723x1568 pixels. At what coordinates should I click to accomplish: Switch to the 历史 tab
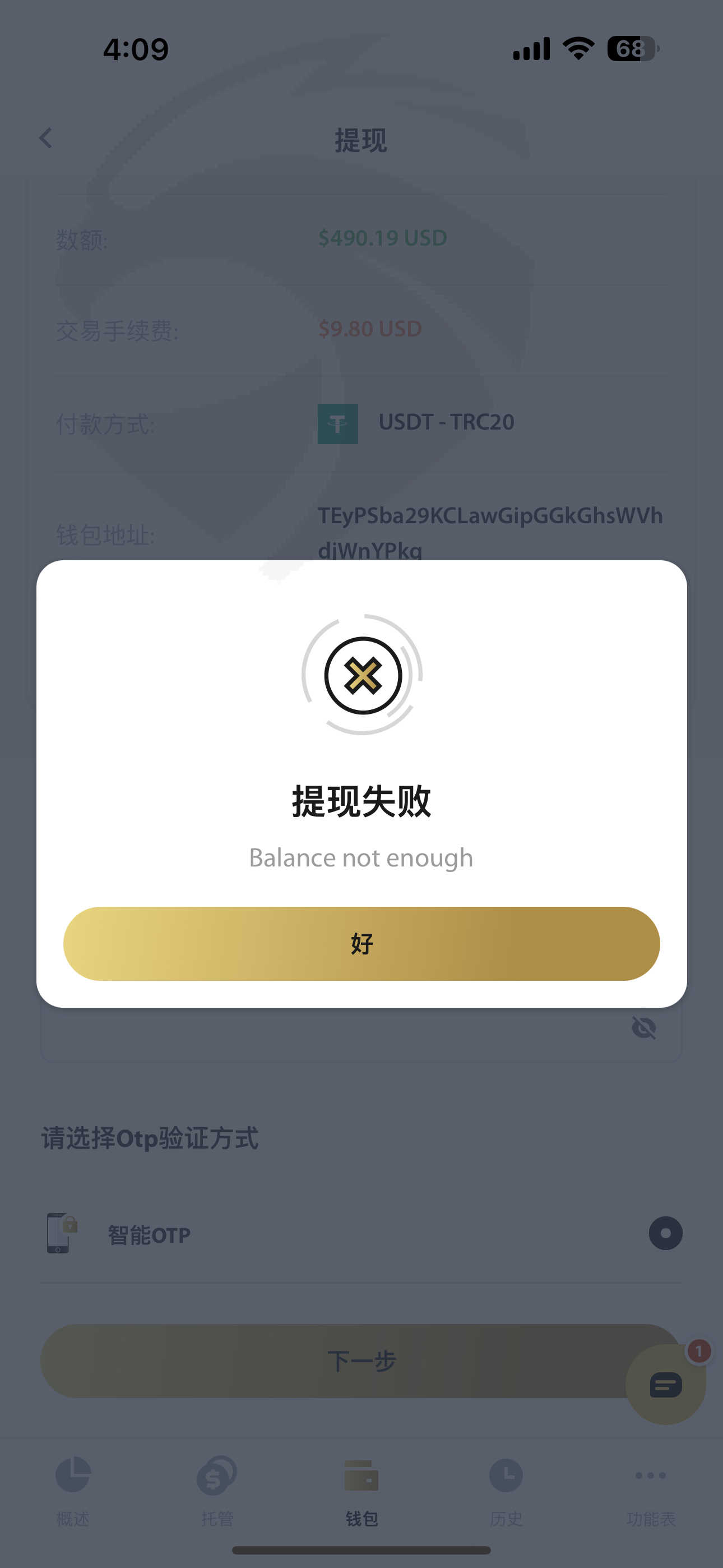point(506,1491)
